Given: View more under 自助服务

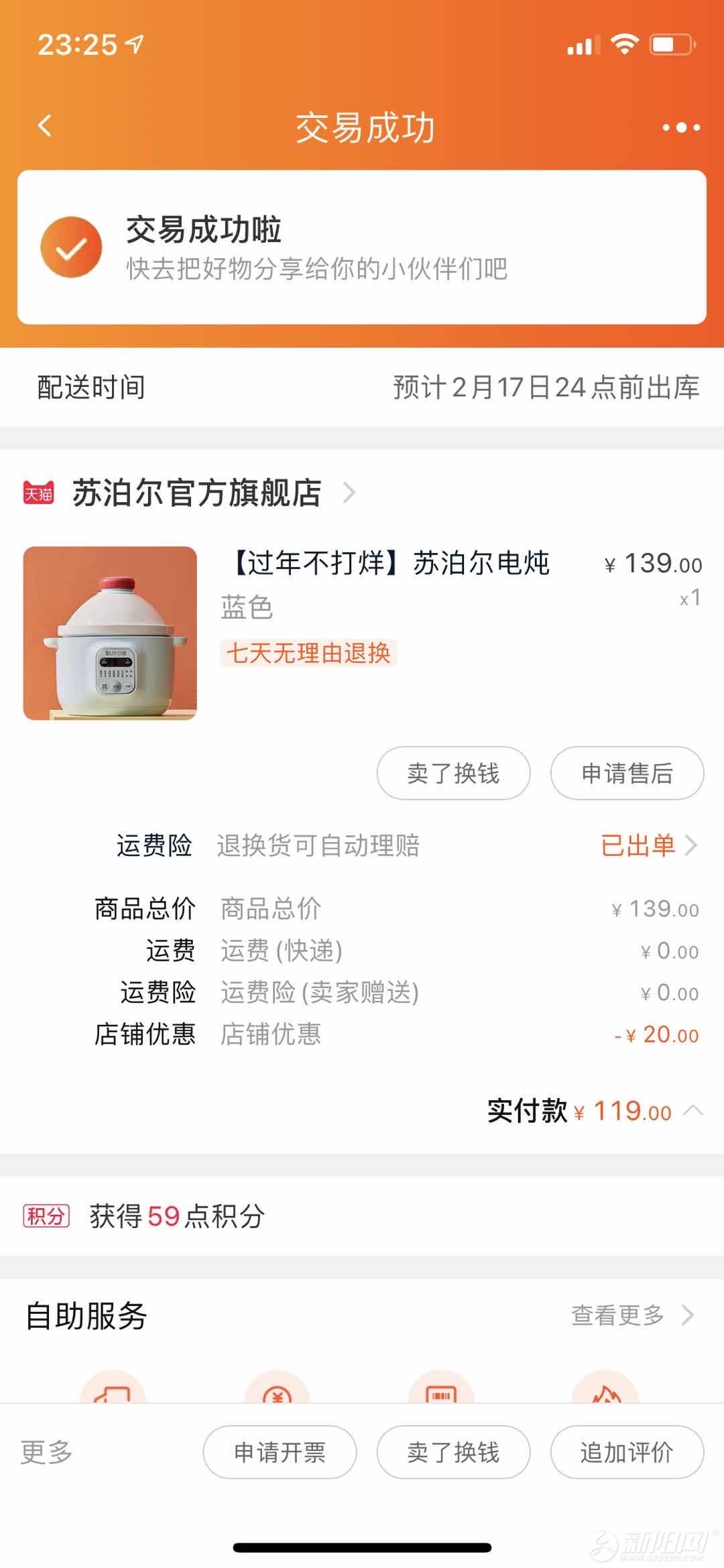Looking at the screenshot, I should 631,1315.
